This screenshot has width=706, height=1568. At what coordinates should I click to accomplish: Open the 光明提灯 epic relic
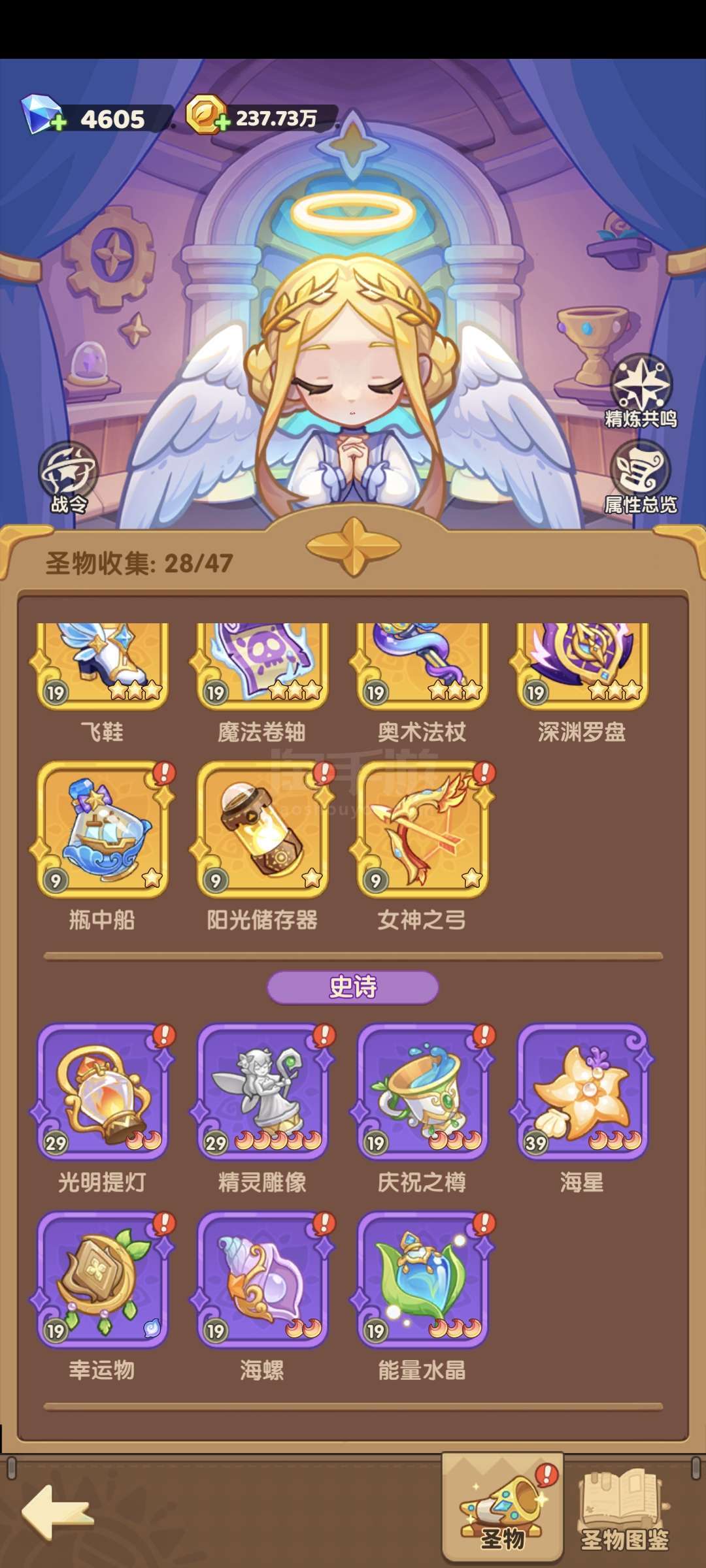click(x=103, y=1092)
